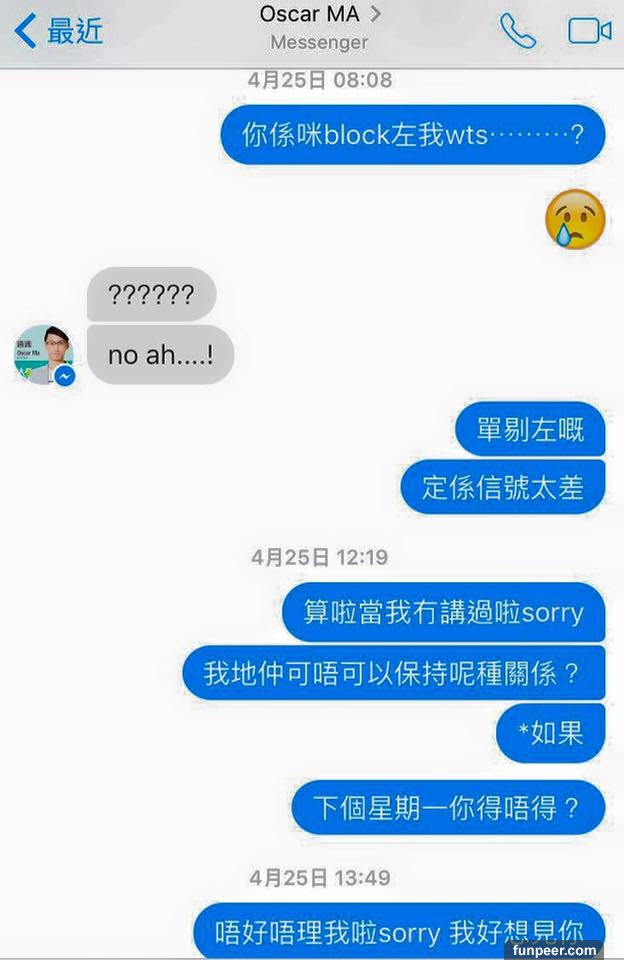Go back to the 最近 list
The height and width of the screenshot is (960, 624).
[58, 31]
